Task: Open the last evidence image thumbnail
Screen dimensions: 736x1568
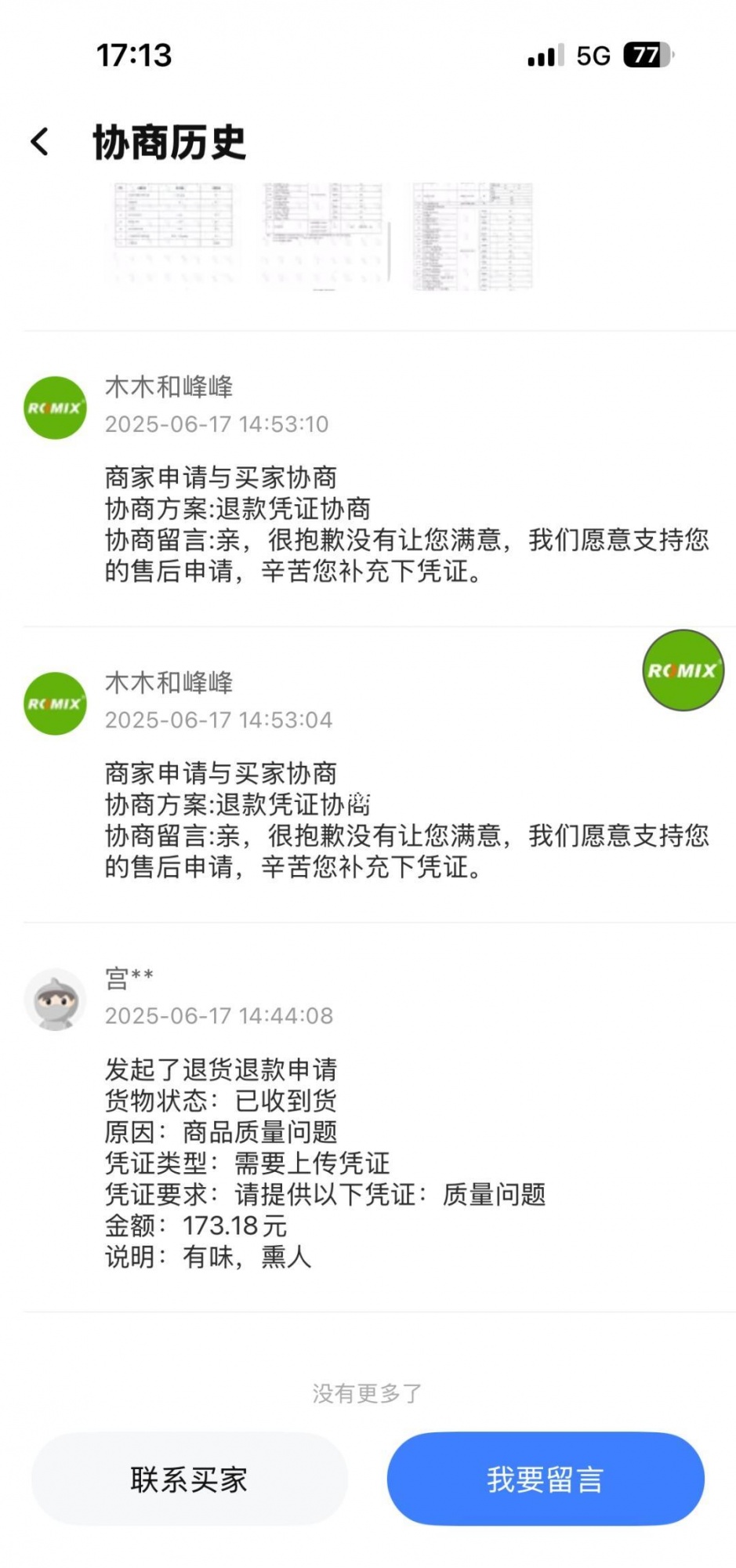Action: click(x=473, y=235)
